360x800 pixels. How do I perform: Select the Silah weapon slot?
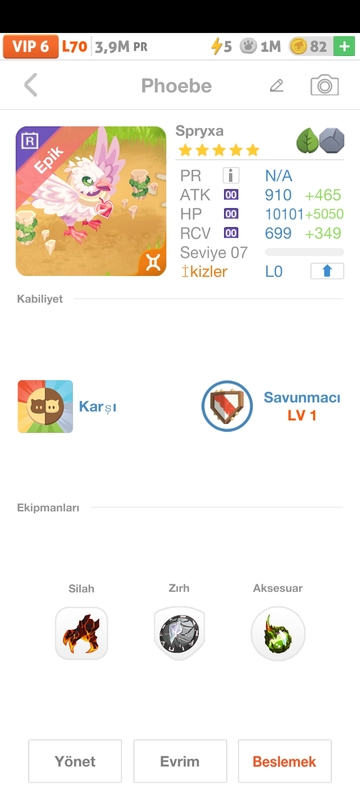(82, 633)
